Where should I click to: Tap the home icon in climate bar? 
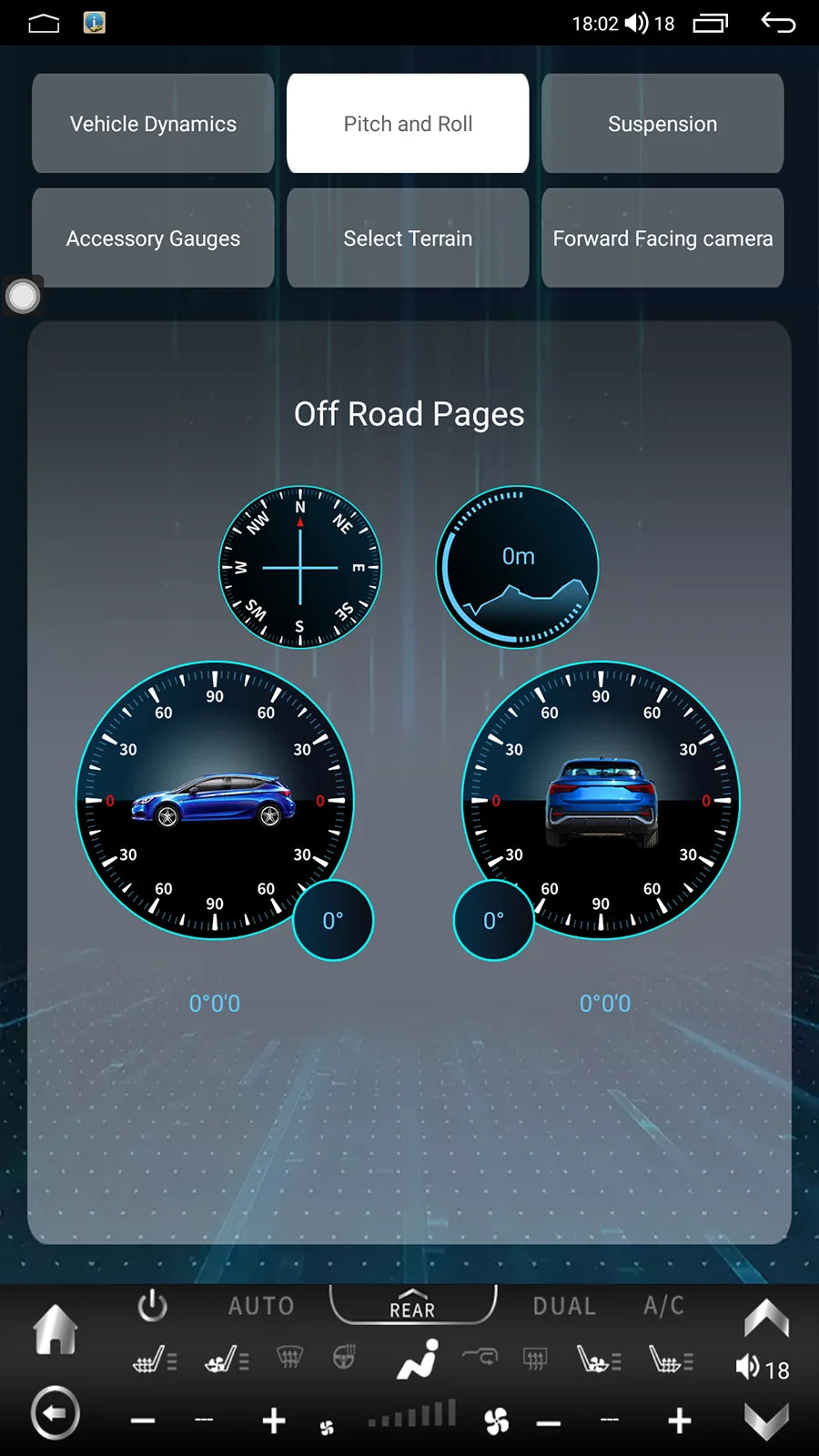(56, 1329)
